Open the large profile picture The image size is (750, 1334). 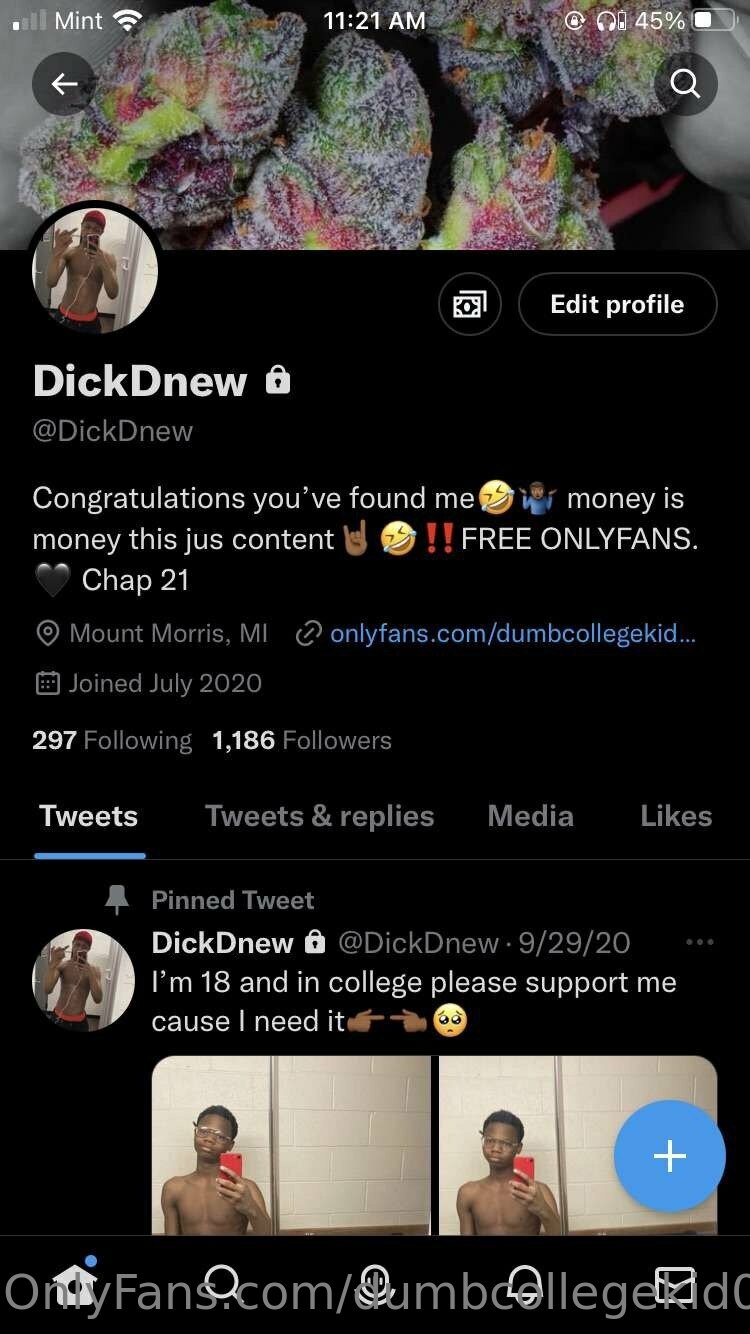coord(96,270)
